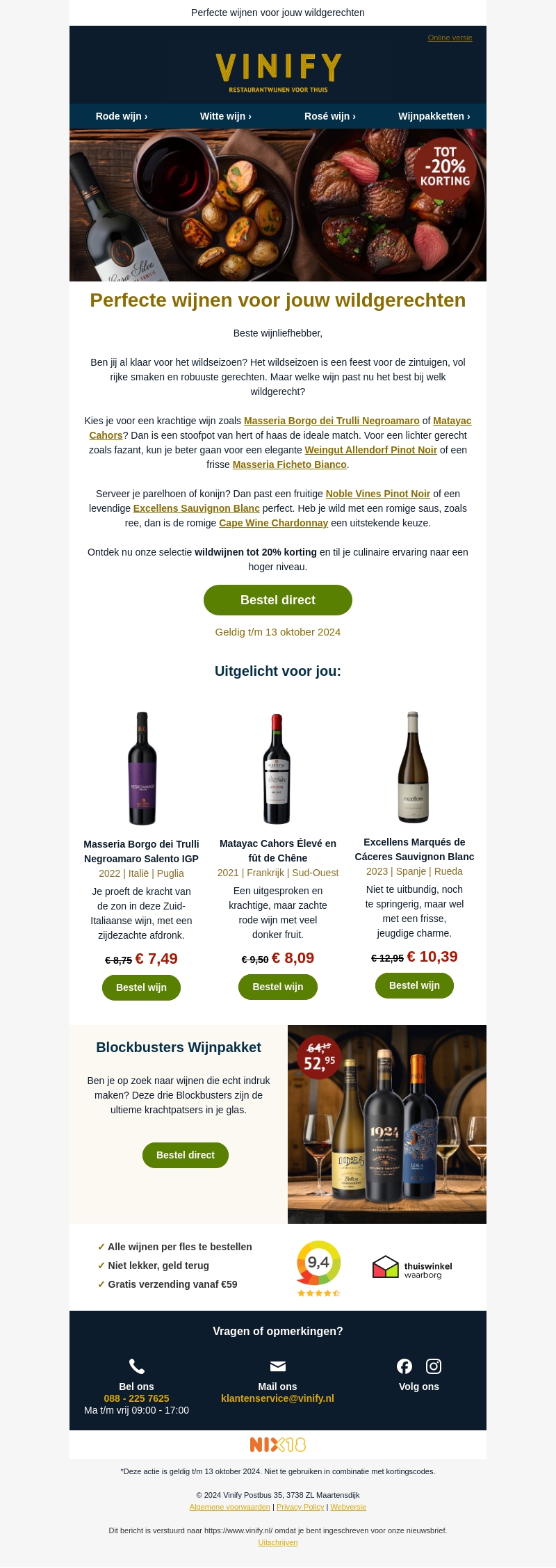Go to Rode wijn category
The height and width of the screenshot is (1568, 556).
pos(122,116)
